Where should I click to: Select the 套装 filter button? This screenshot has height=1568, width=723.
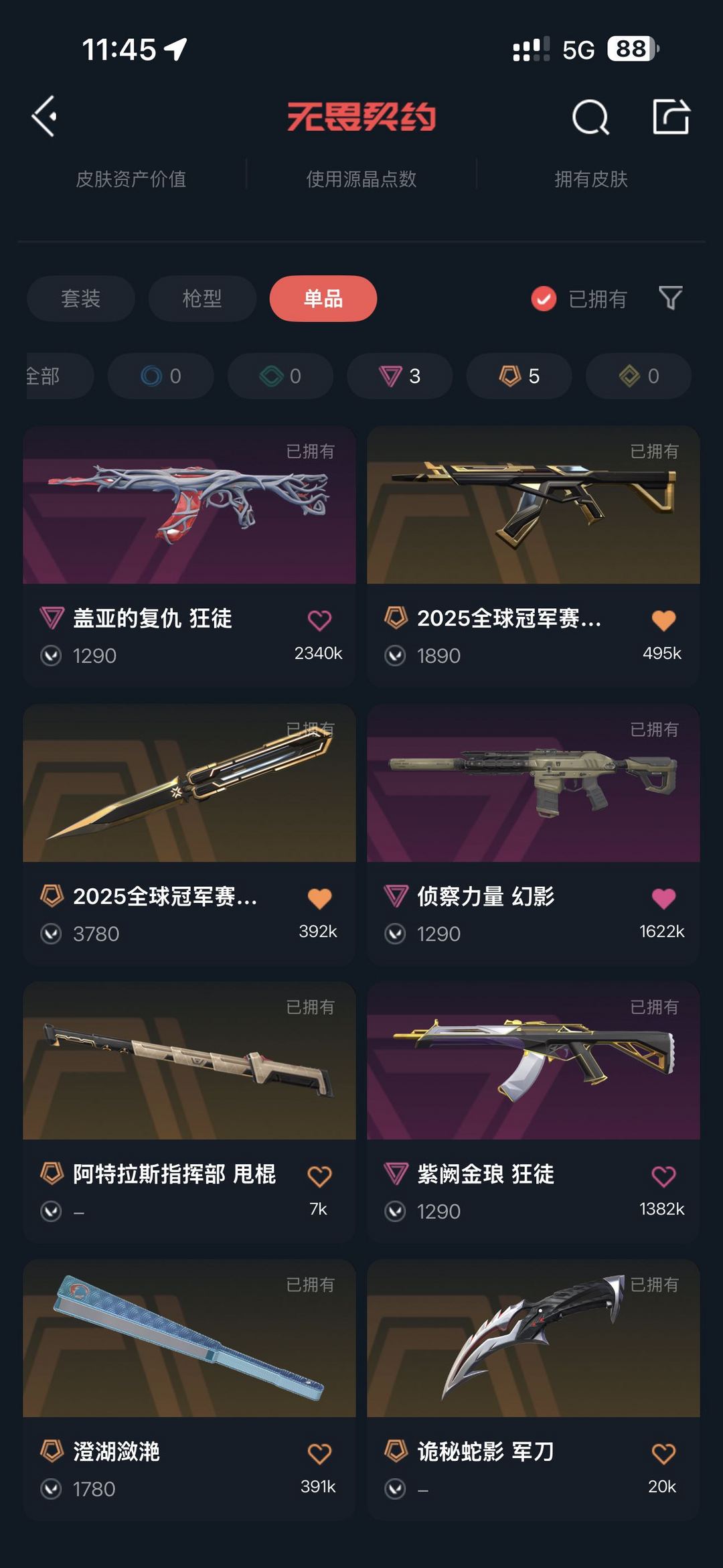point(80,299)
